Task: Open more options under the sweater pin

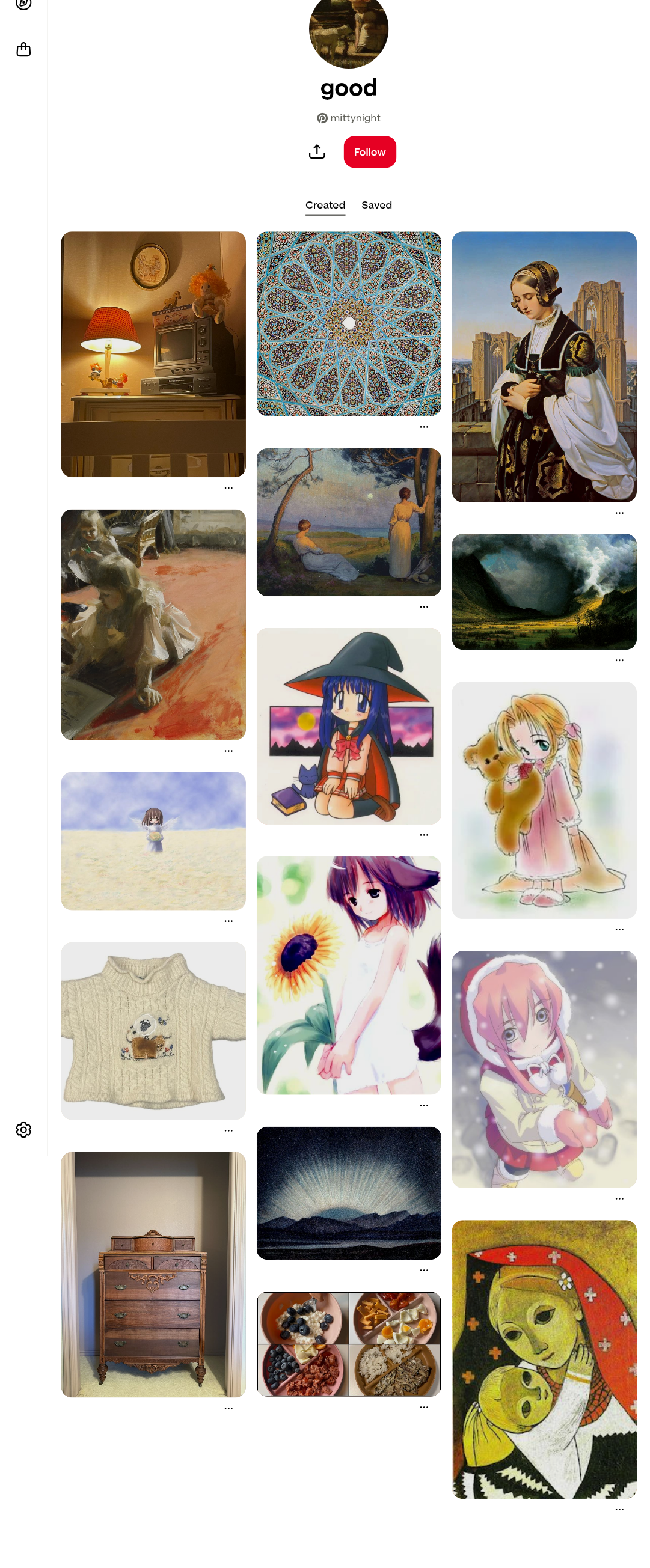Action: tap(228, 1130)
